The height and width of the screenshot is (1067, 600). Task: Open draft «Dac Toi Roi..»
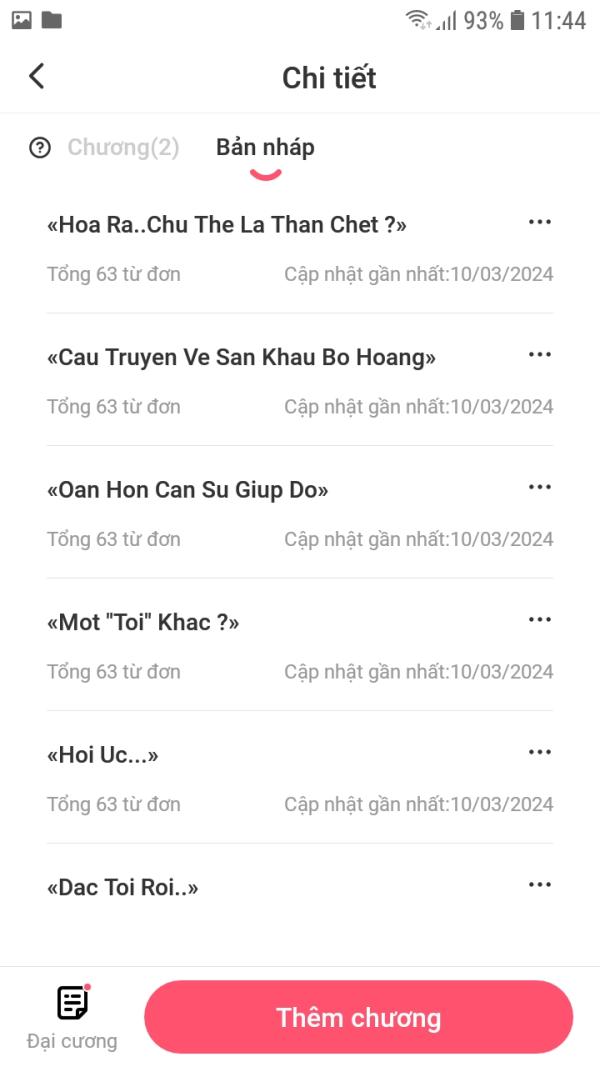click(x=123, y=887)
